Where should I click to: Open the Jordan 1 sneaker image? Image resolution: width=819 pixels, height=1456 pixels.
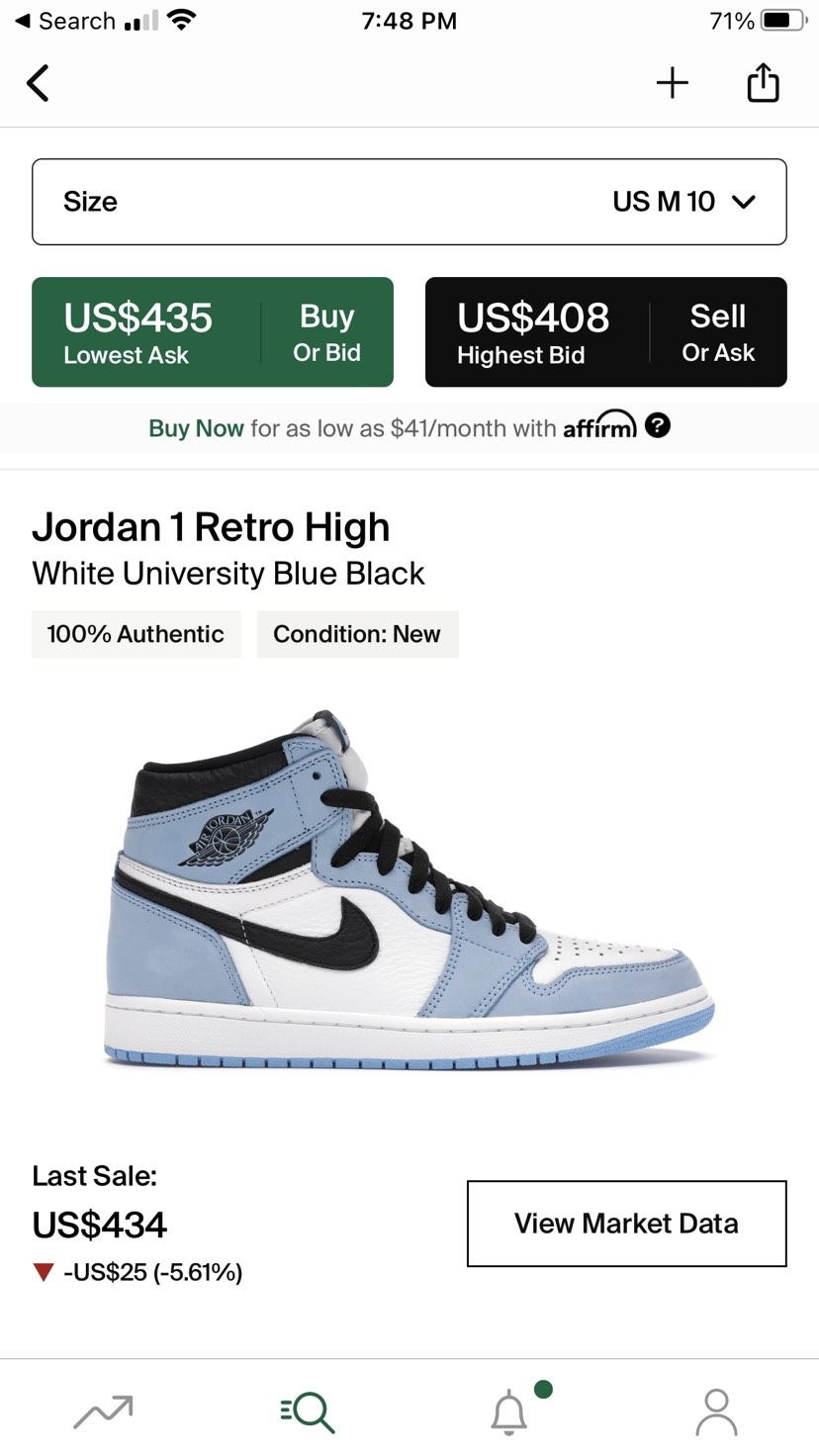pyautogui.click(x=409, y=890)
